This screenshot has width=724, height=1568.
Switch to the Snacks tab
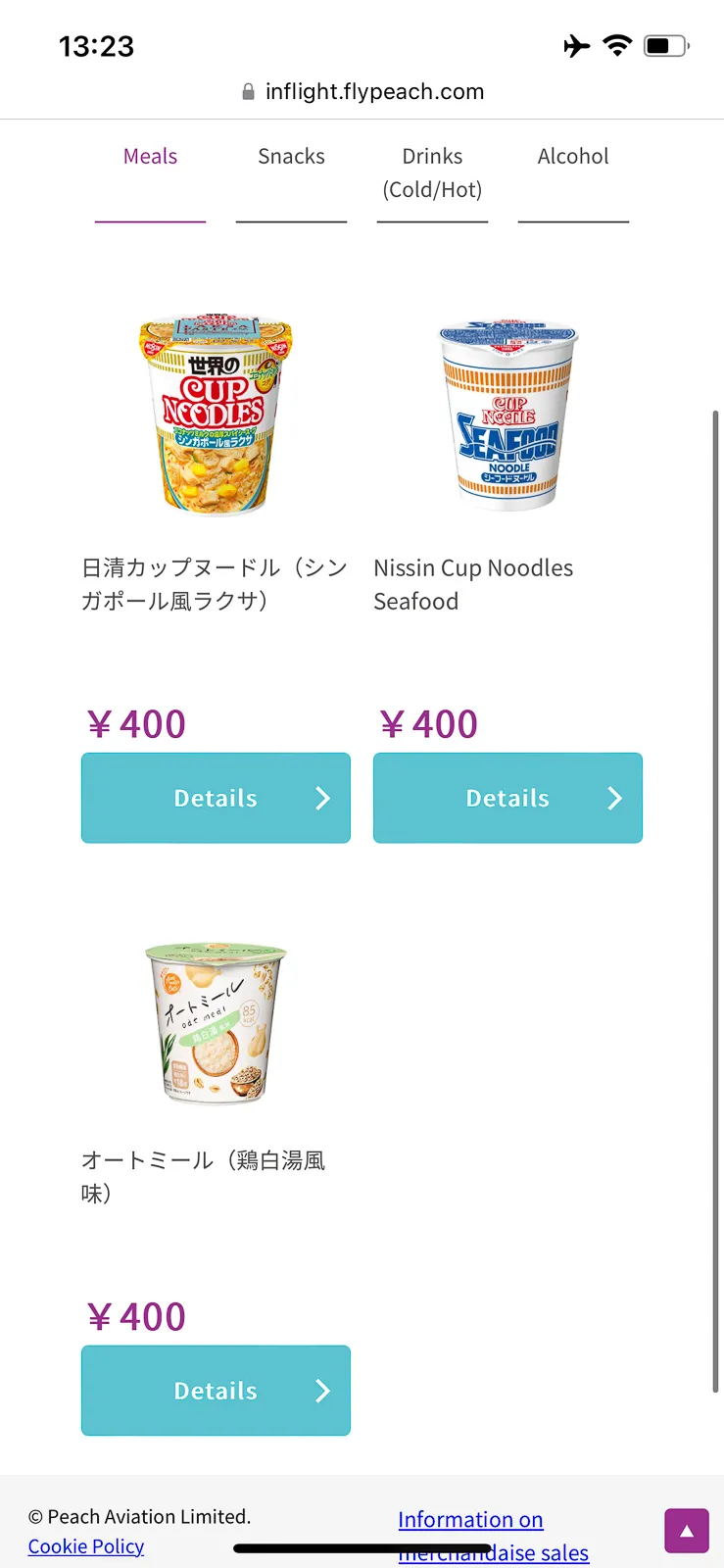coord(291,157)
